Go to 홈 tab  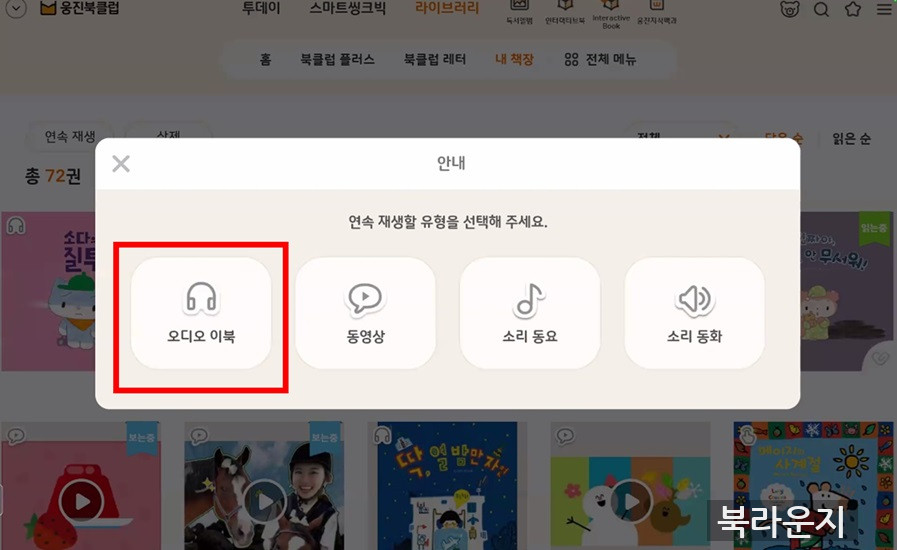(265, 60)
